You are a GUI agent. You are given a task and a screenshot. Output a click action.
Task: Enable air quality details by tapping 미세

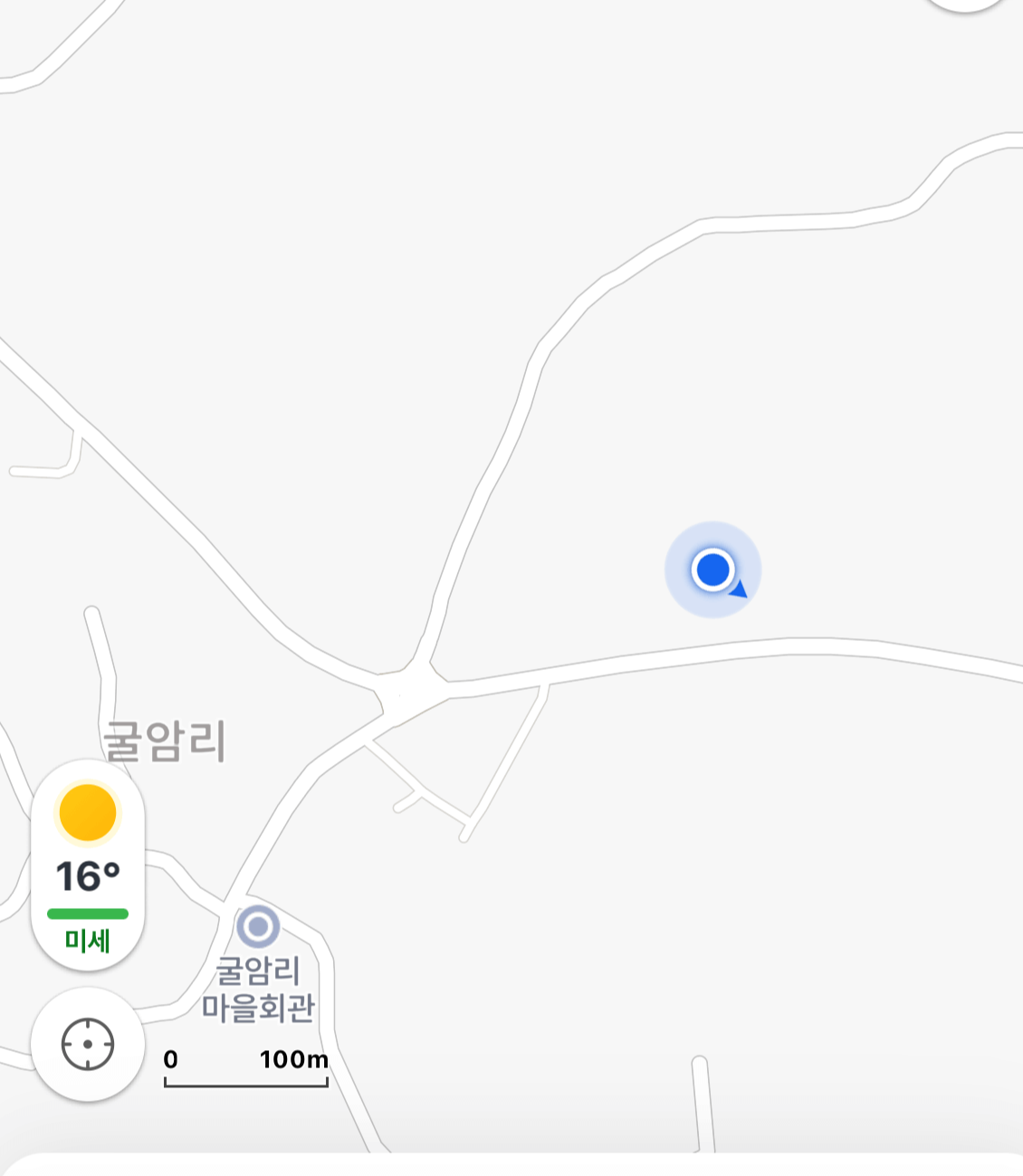(x=88, y=941)
